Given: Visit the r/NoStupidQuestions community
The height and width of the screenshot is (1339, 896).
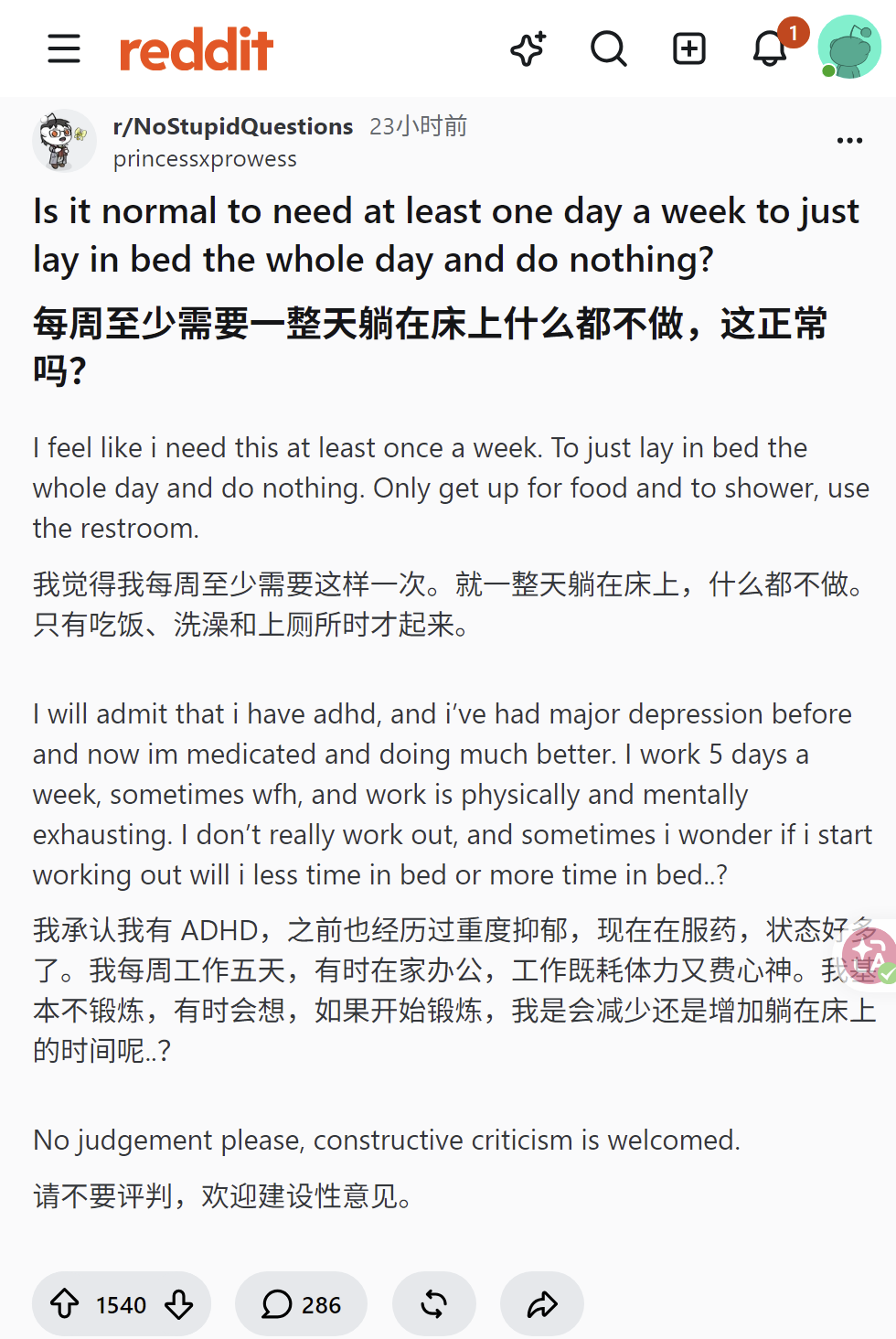Looking at the screenshot, I should tap(233, 126).
